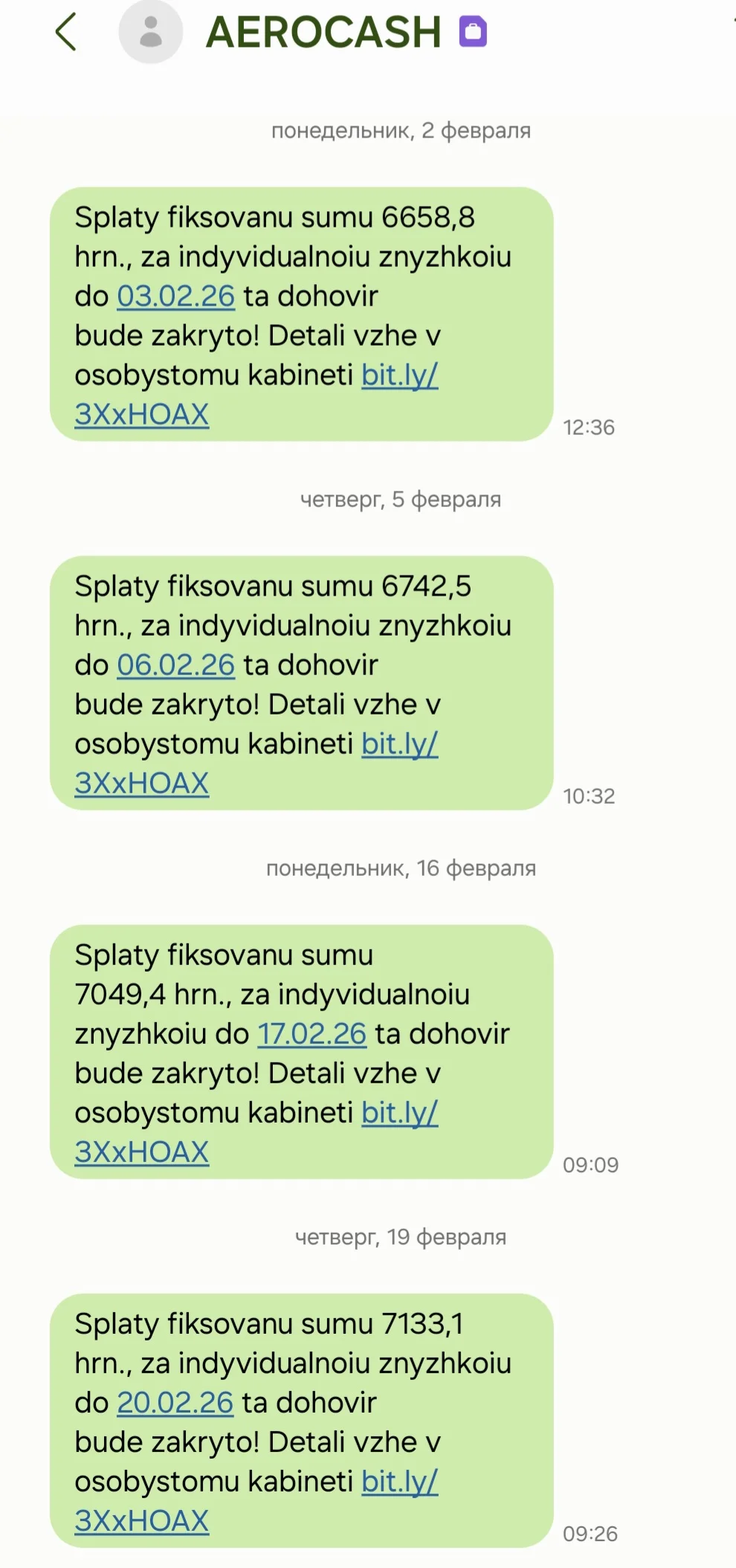Open the date link 20.02.26
Image resolution: width=736 pixels, height=1568 pixels.
point(175,1403)
